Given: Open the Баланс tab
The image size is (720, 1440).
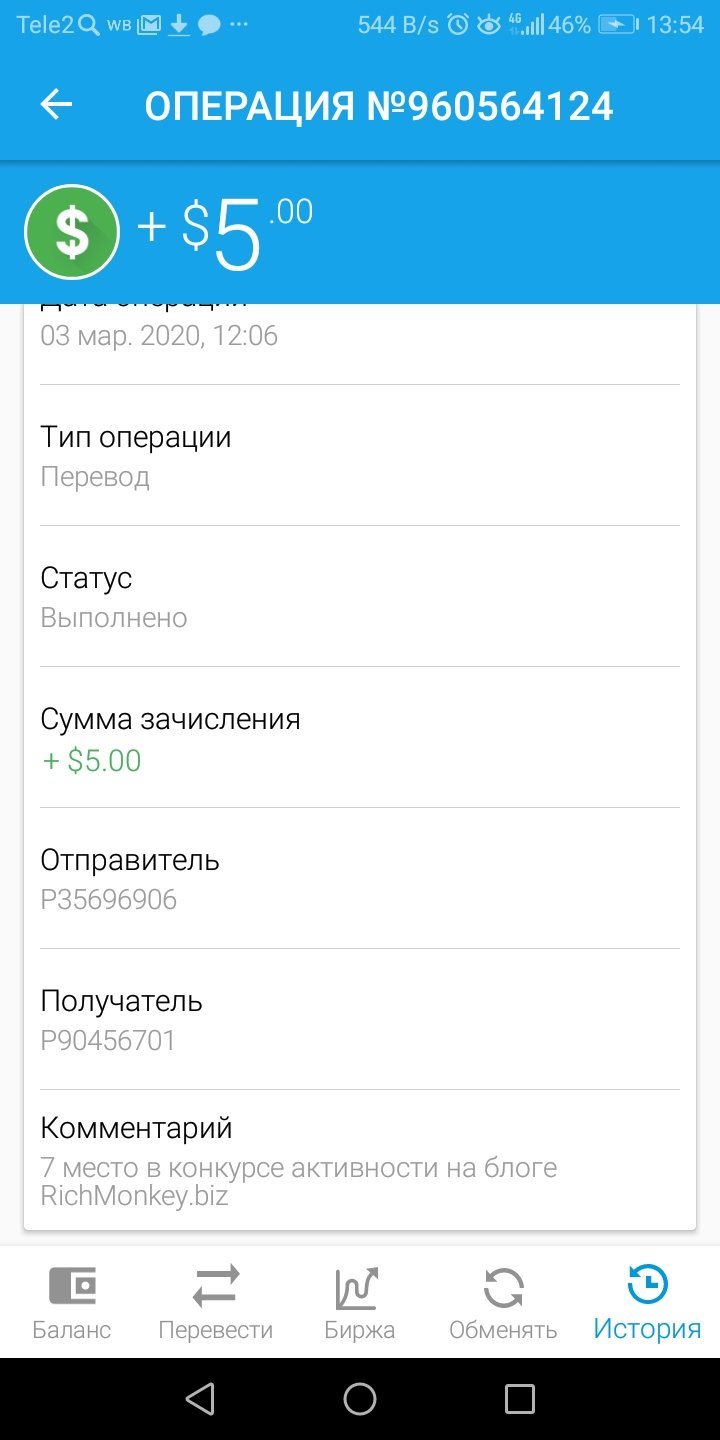Looking at the screenshot, I should 72,1302.
